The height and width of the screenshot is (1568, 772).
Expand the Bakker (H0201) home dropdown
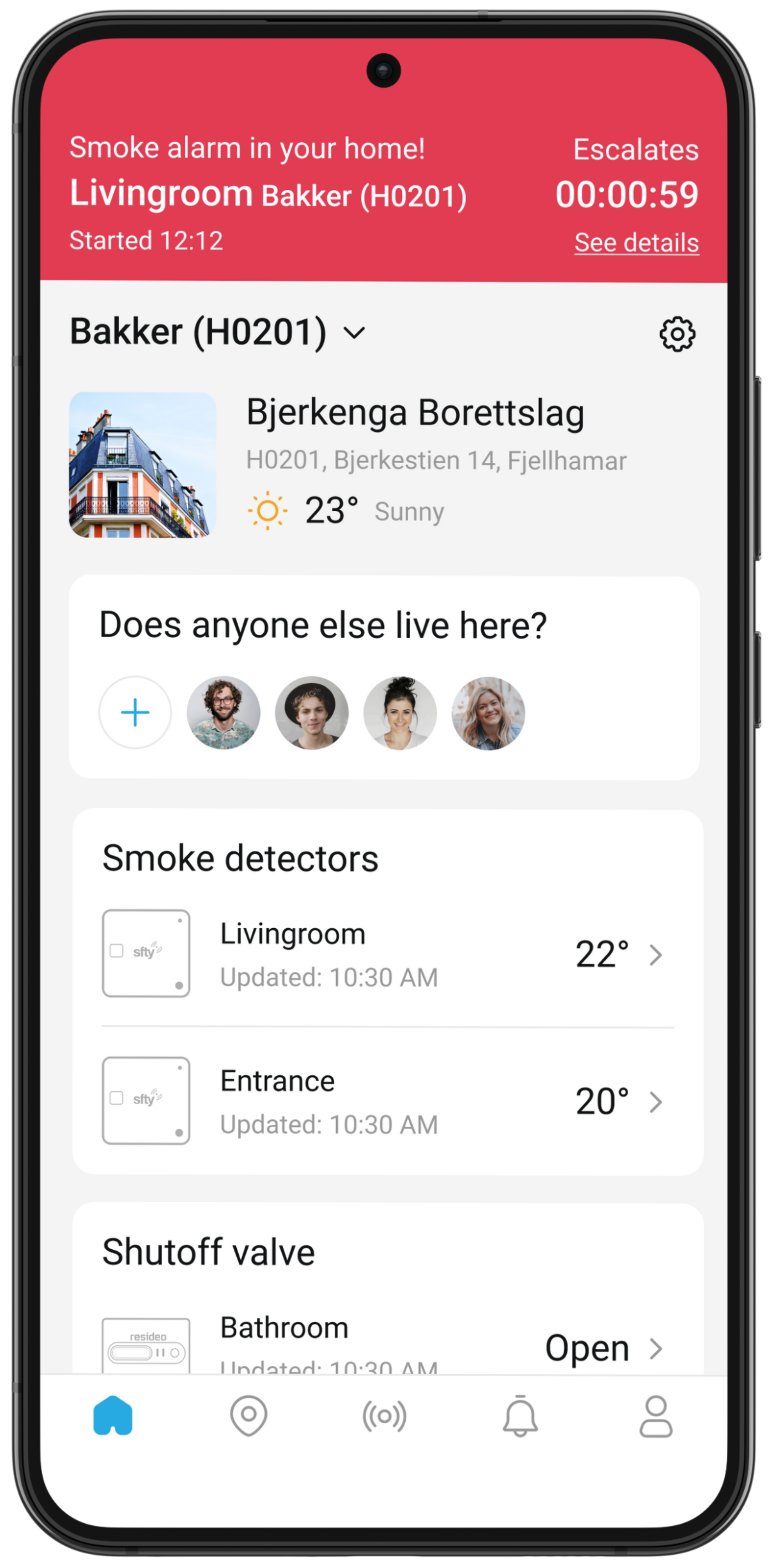tap(354, 332)
